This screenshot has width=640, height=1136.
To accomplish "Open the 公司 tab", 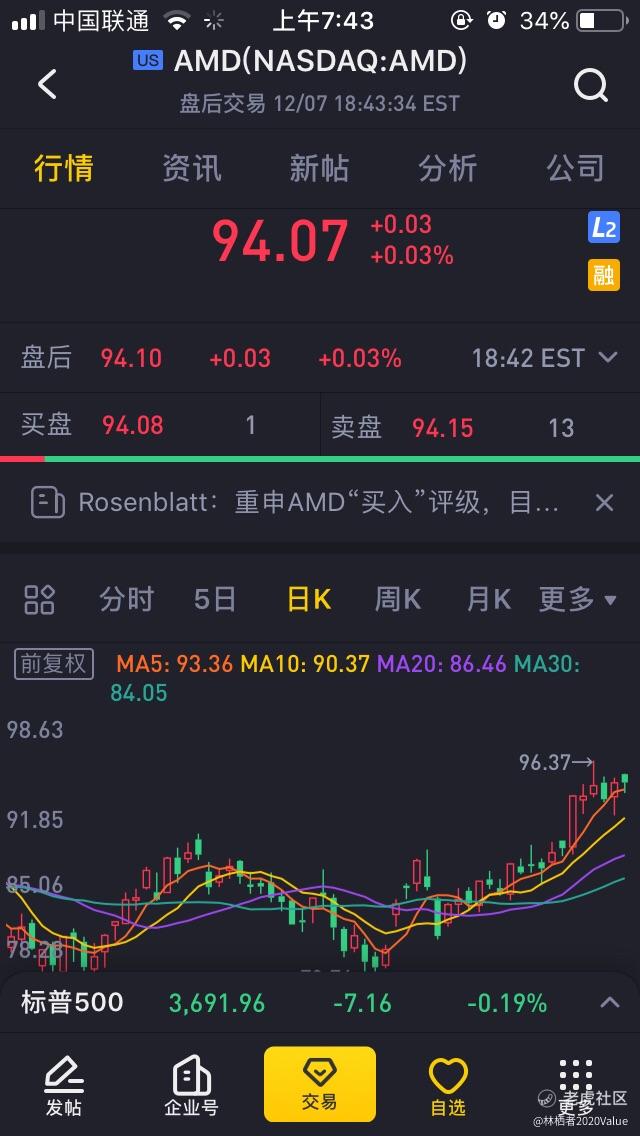I will tap(575, 168).
